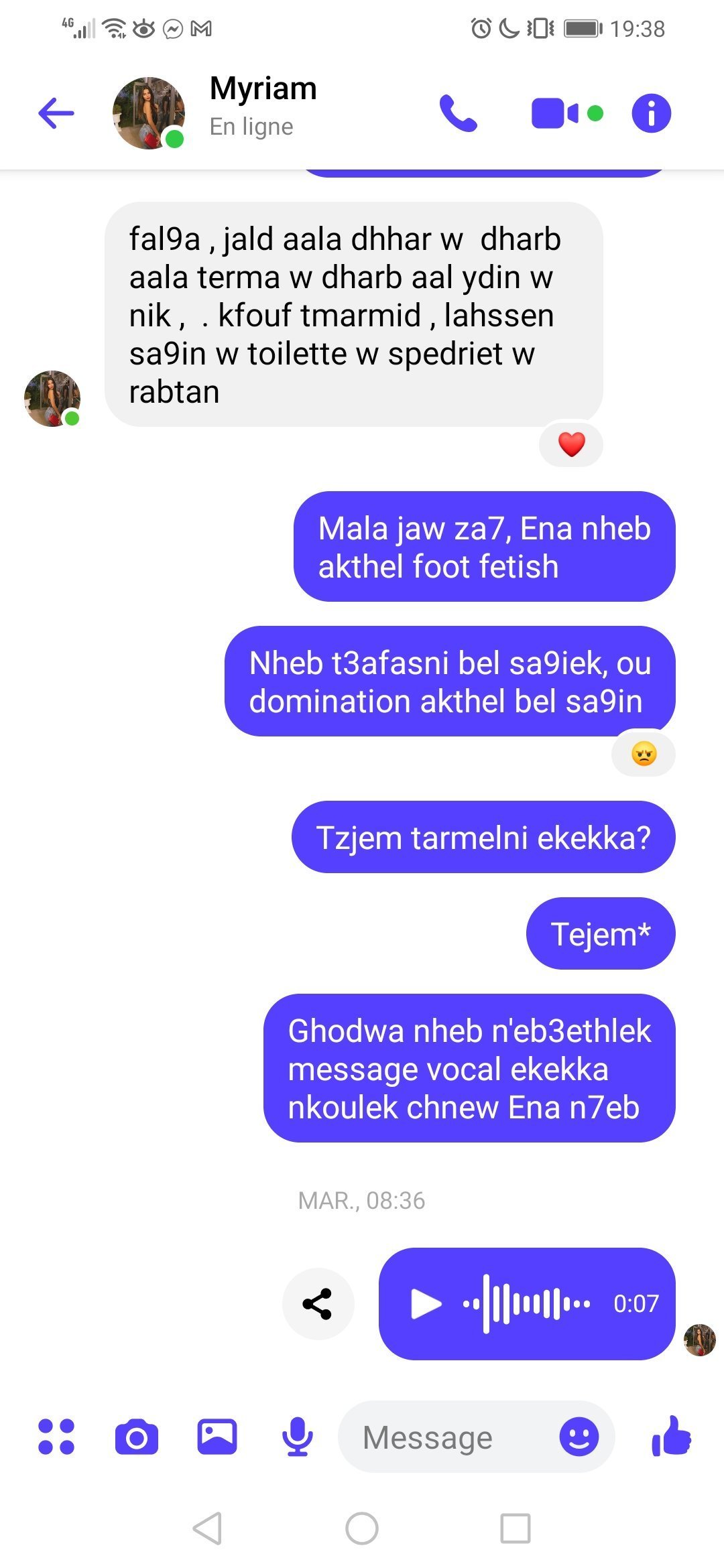Start a voice call with Myriam
Viewport: 724px width, 1568px height.
[x=459, y=113]
